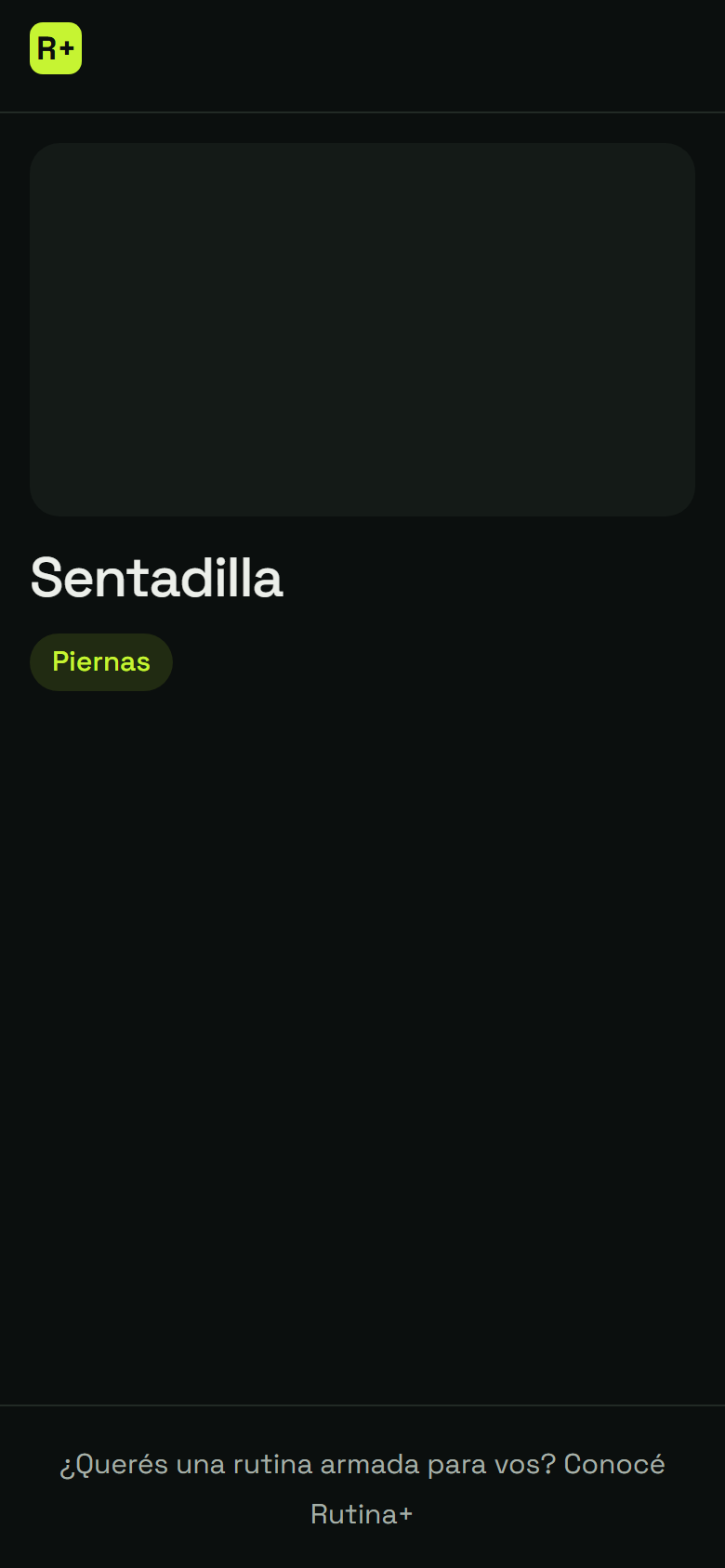725x1568 pixels.
Task: Open the Sentadilla exercise media placeholder
Action: tap(362, 330)
